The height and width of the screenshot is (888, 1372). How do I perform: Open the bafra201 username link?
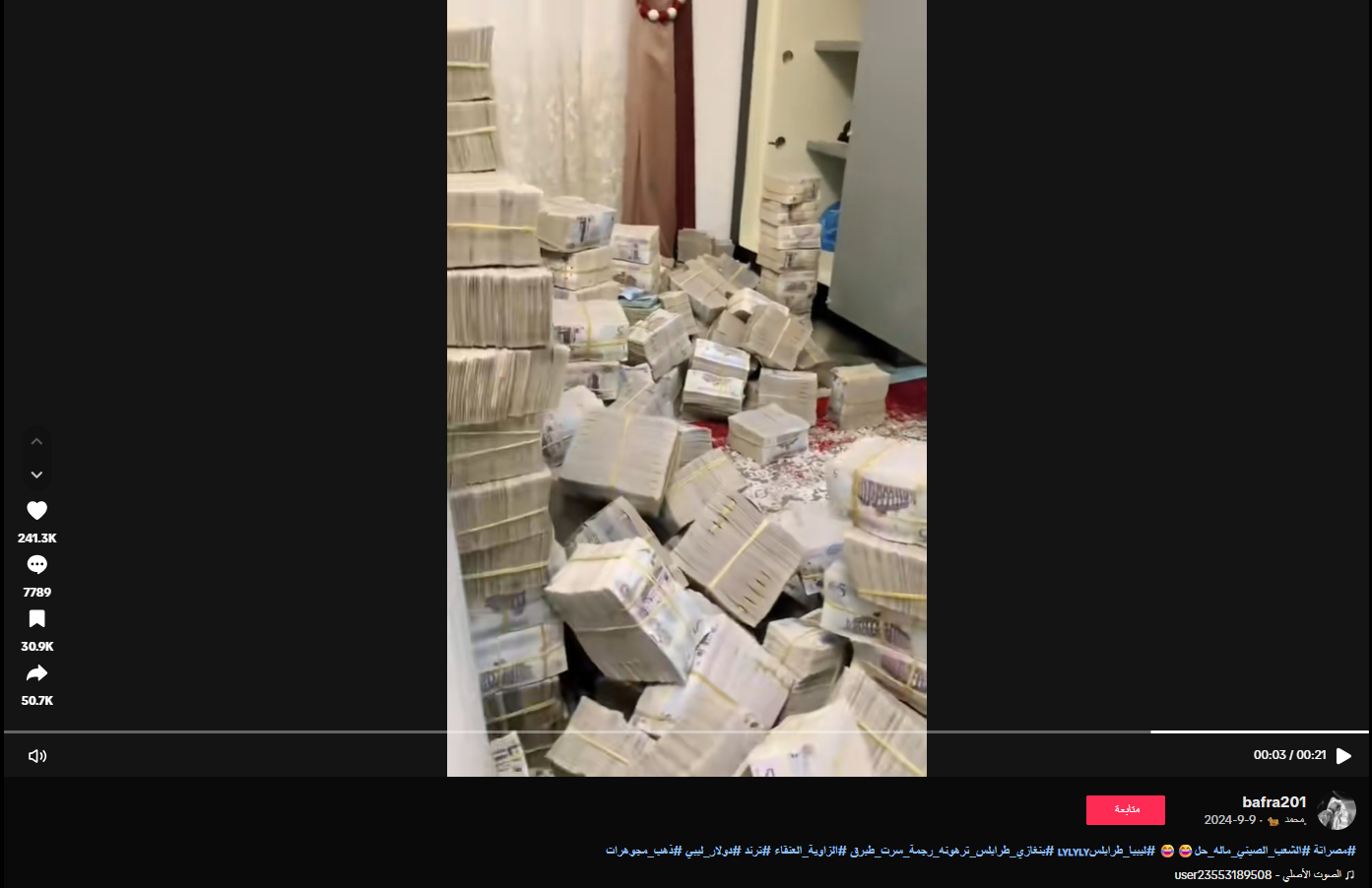(1274, 802)
